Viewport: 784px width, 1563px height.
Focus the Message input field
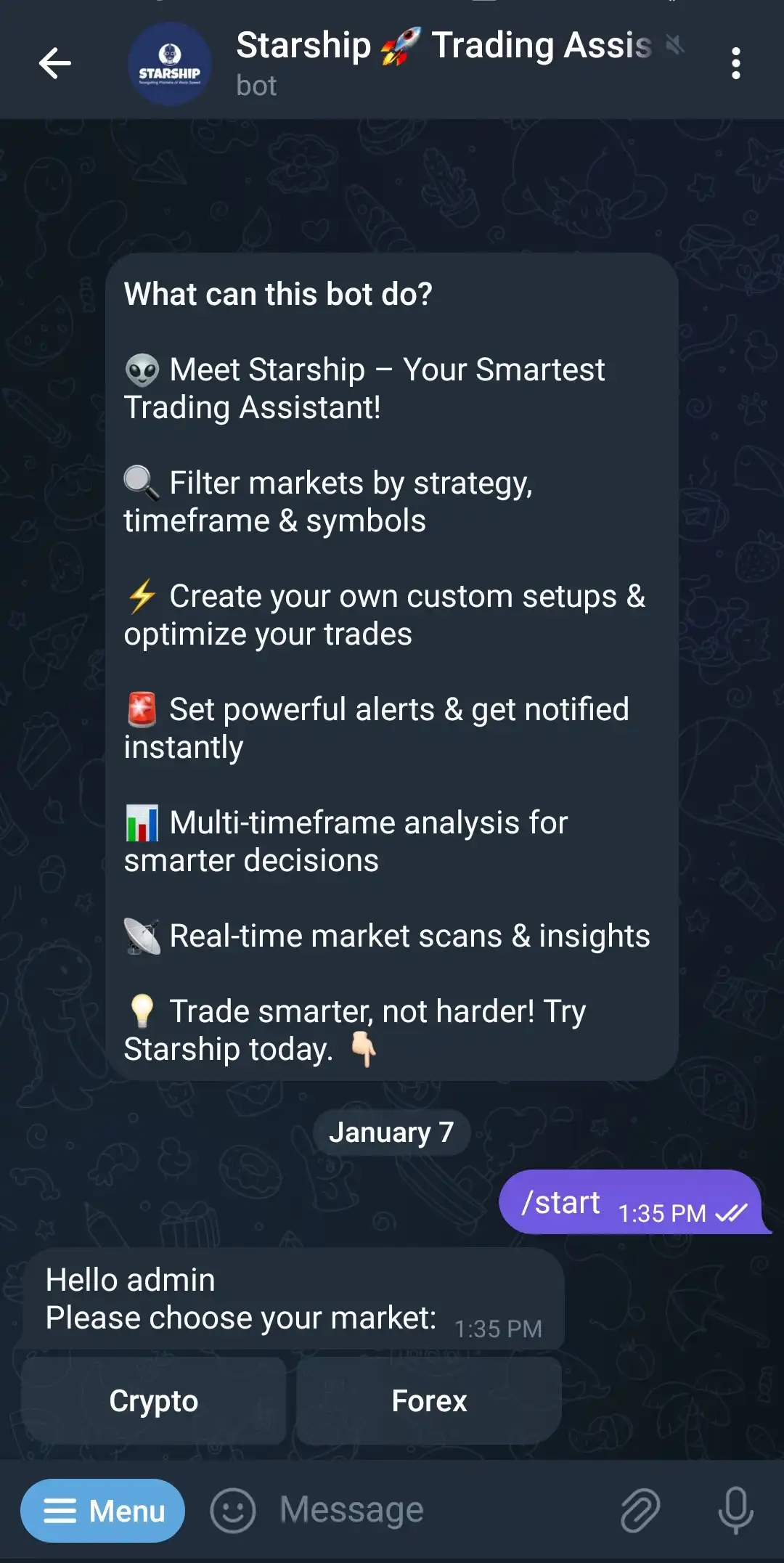436,1511
